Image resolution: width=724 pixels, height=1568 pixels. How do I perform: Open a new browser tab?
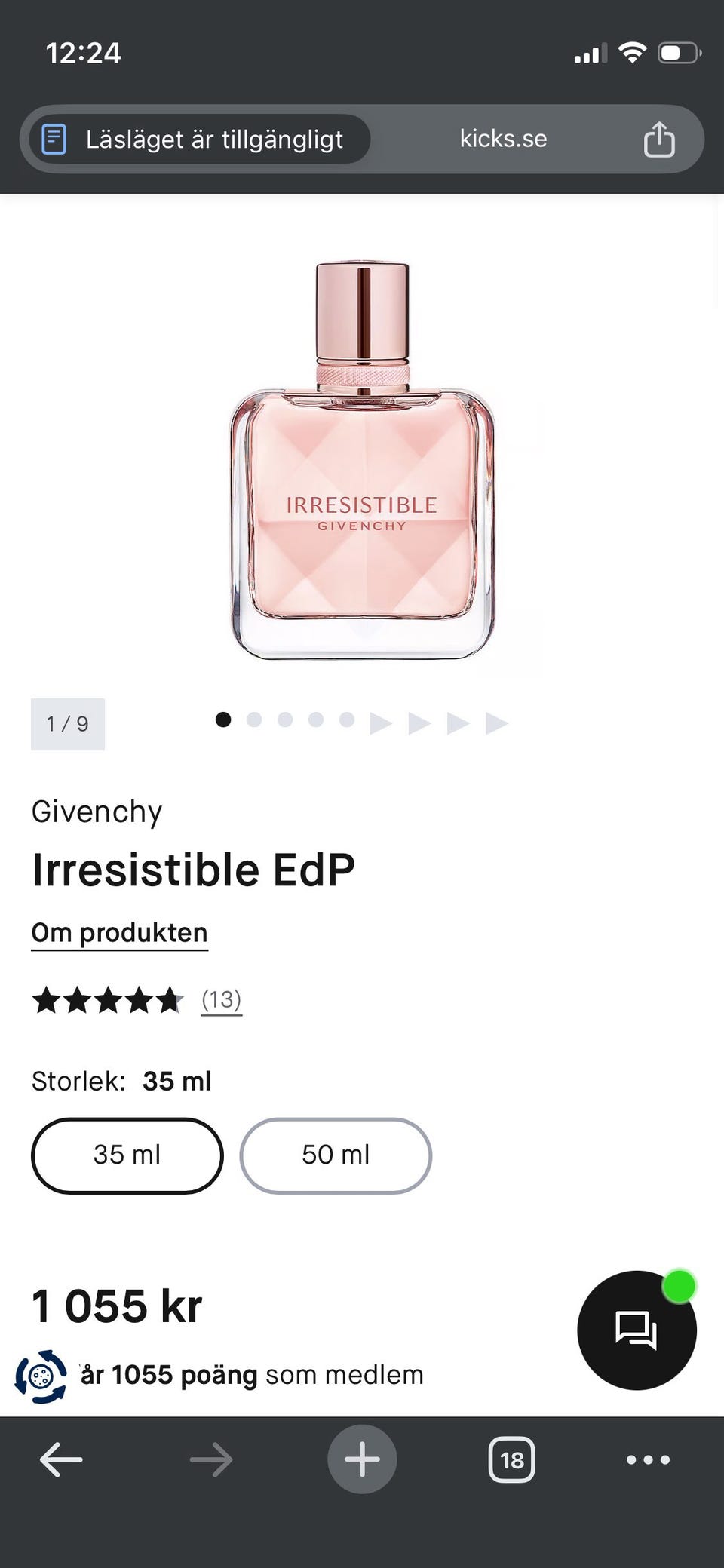tap(362, 1459)
